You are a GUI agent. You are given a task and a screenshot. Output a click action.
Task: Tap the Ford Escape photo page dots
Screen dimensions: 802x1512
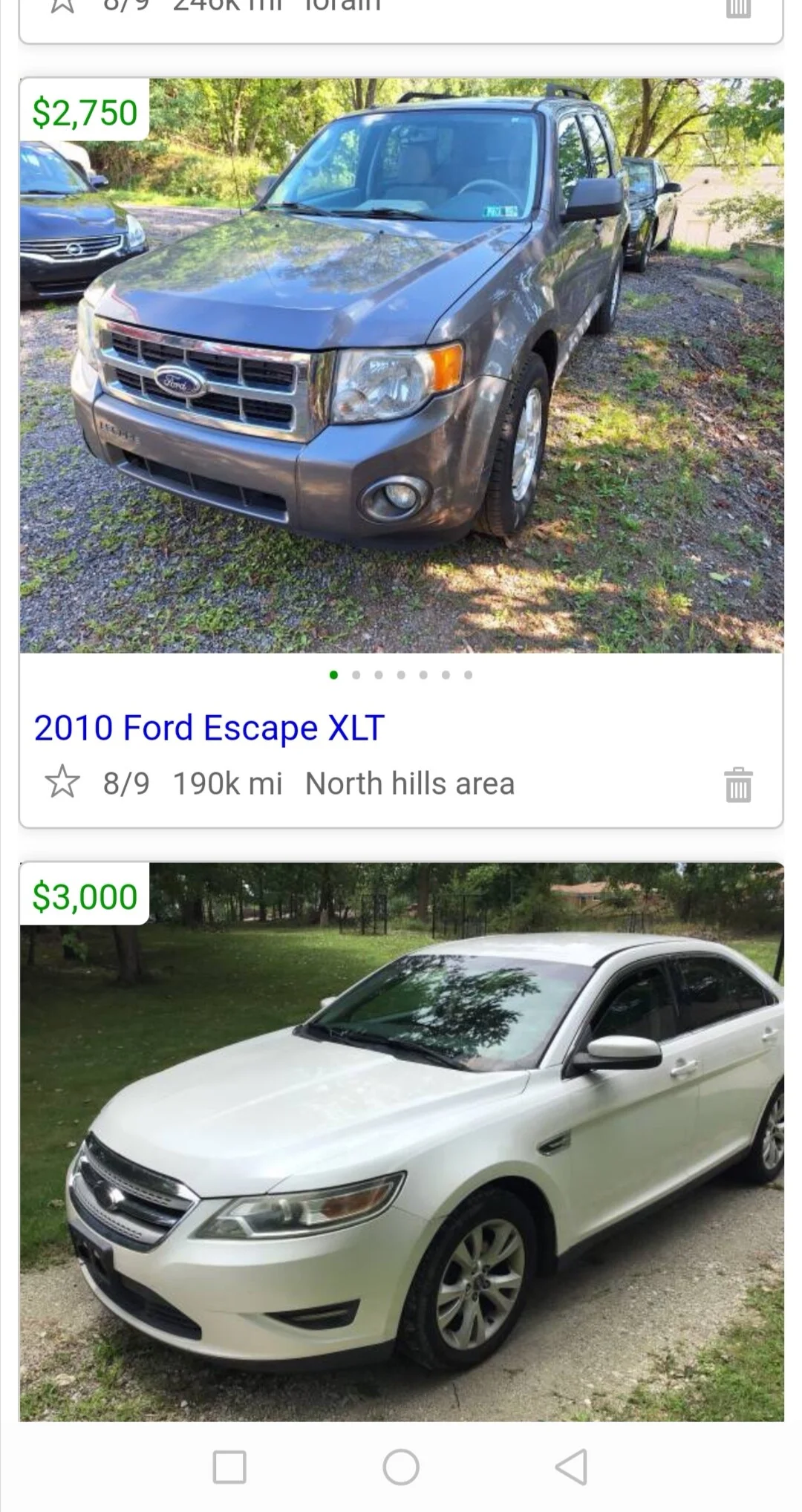[401, 675]
